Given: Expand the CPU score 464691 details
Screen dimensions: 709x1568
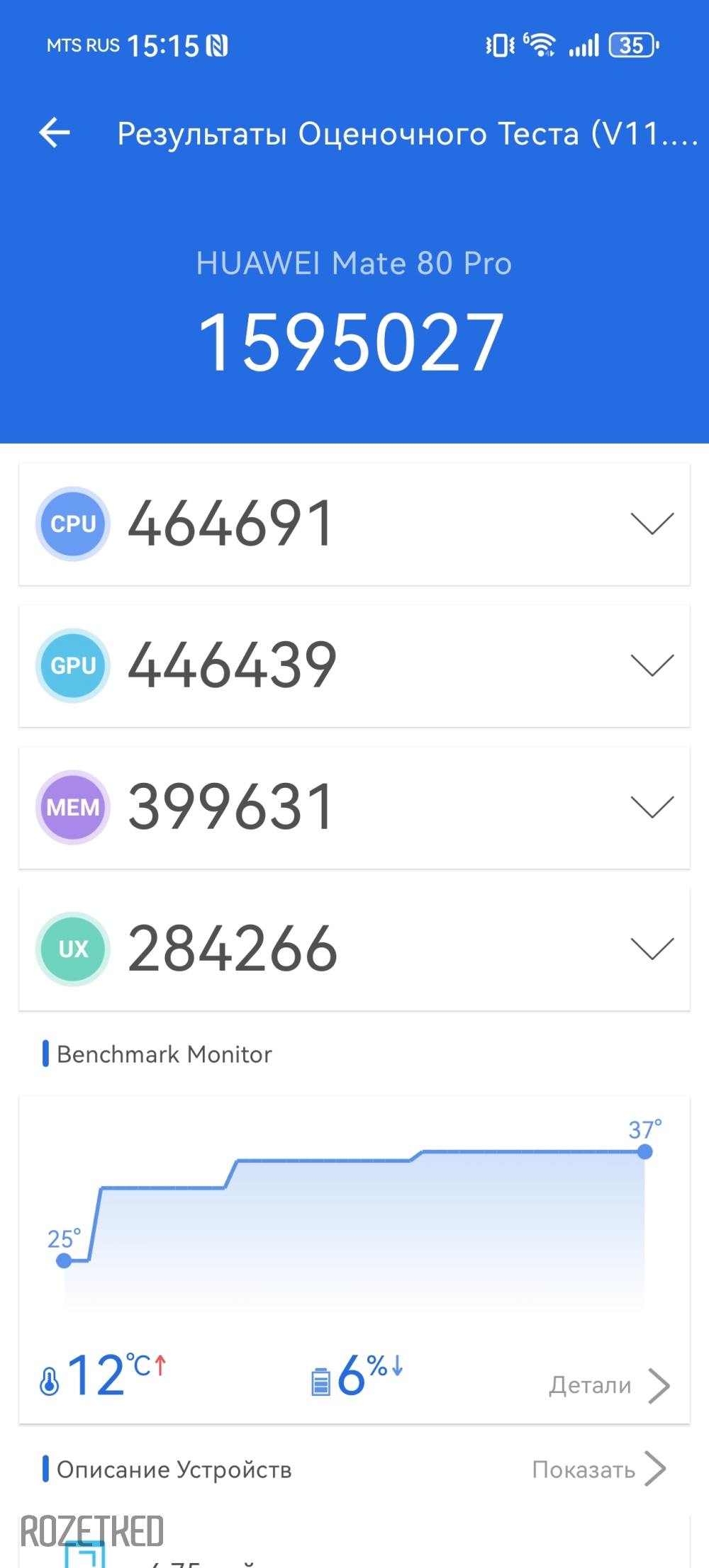Looking at the screenshot, I should 652,524.
